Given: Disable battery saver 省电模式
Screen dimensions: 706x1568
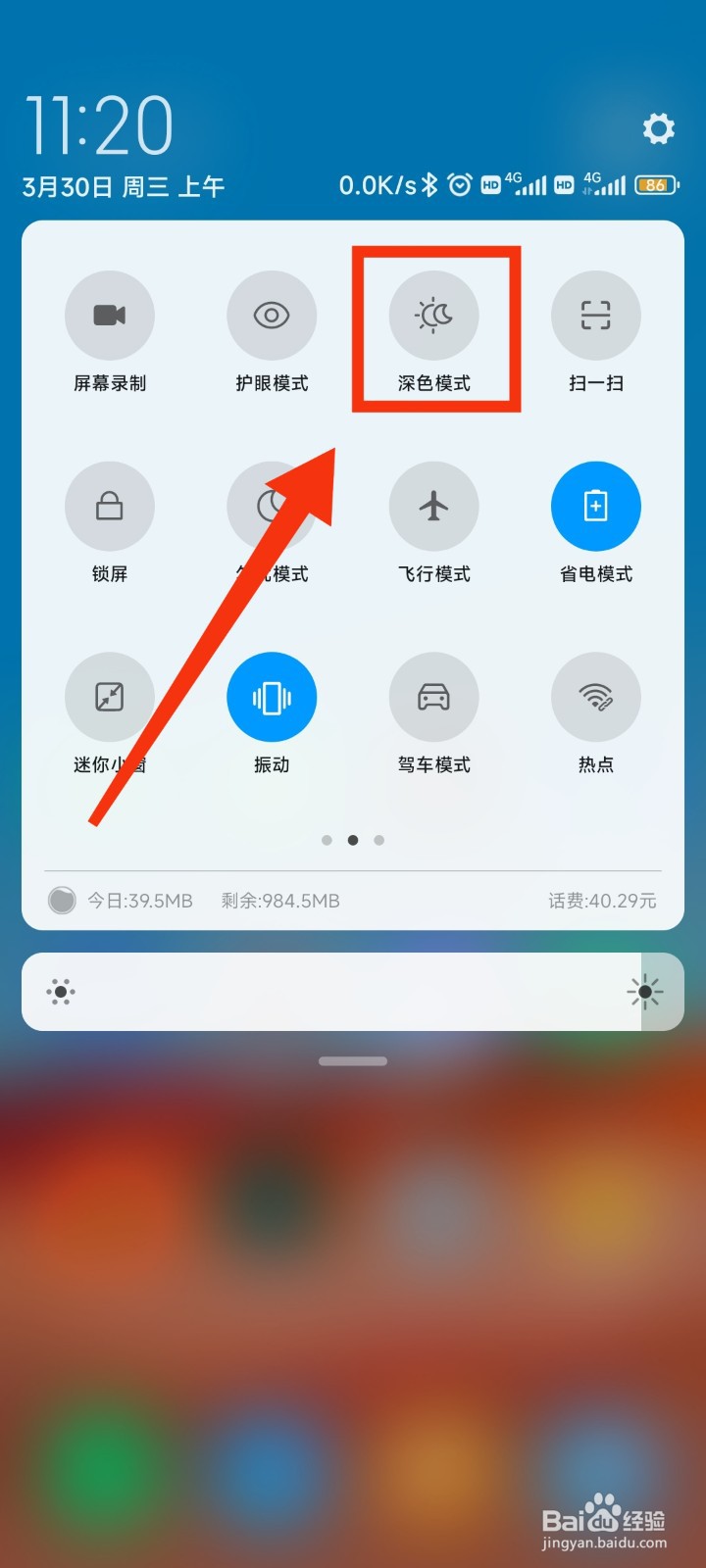Looking at the screenshot, I should click(596, 506).
